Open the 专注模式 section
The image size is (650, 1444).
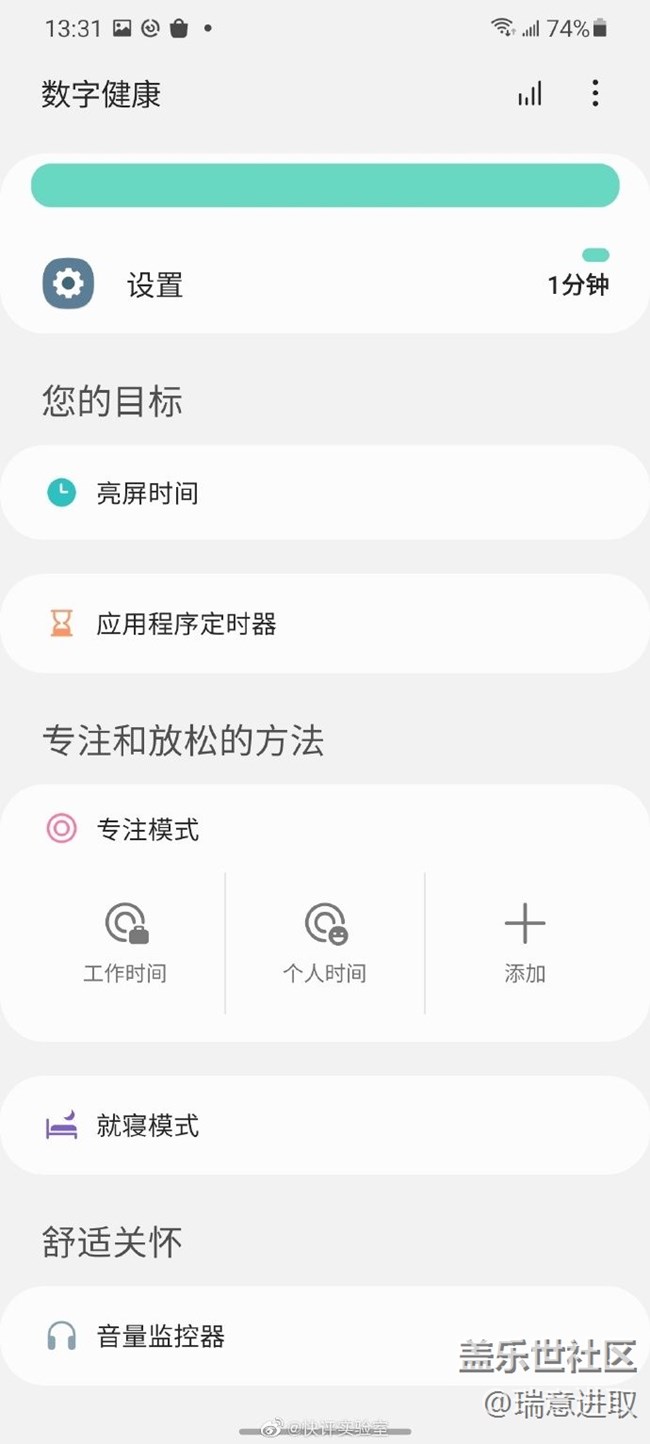pos(148,829)
